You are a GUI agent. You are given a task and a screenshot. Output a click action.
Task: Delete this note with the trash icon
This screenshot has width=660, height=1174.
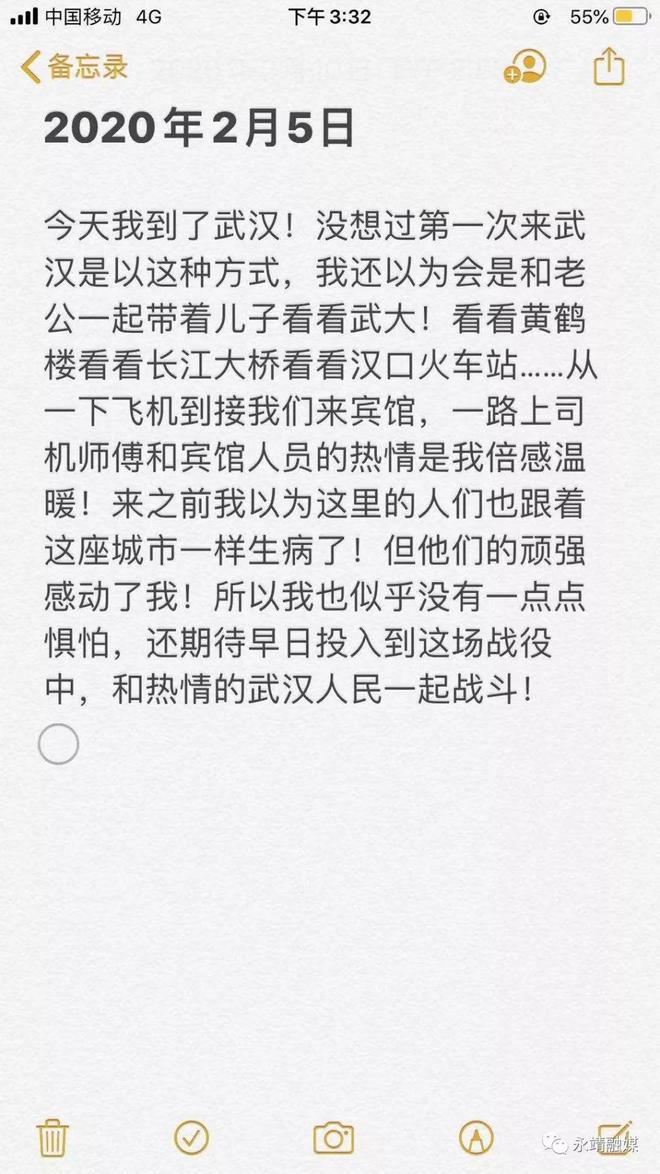point(52,1138)
